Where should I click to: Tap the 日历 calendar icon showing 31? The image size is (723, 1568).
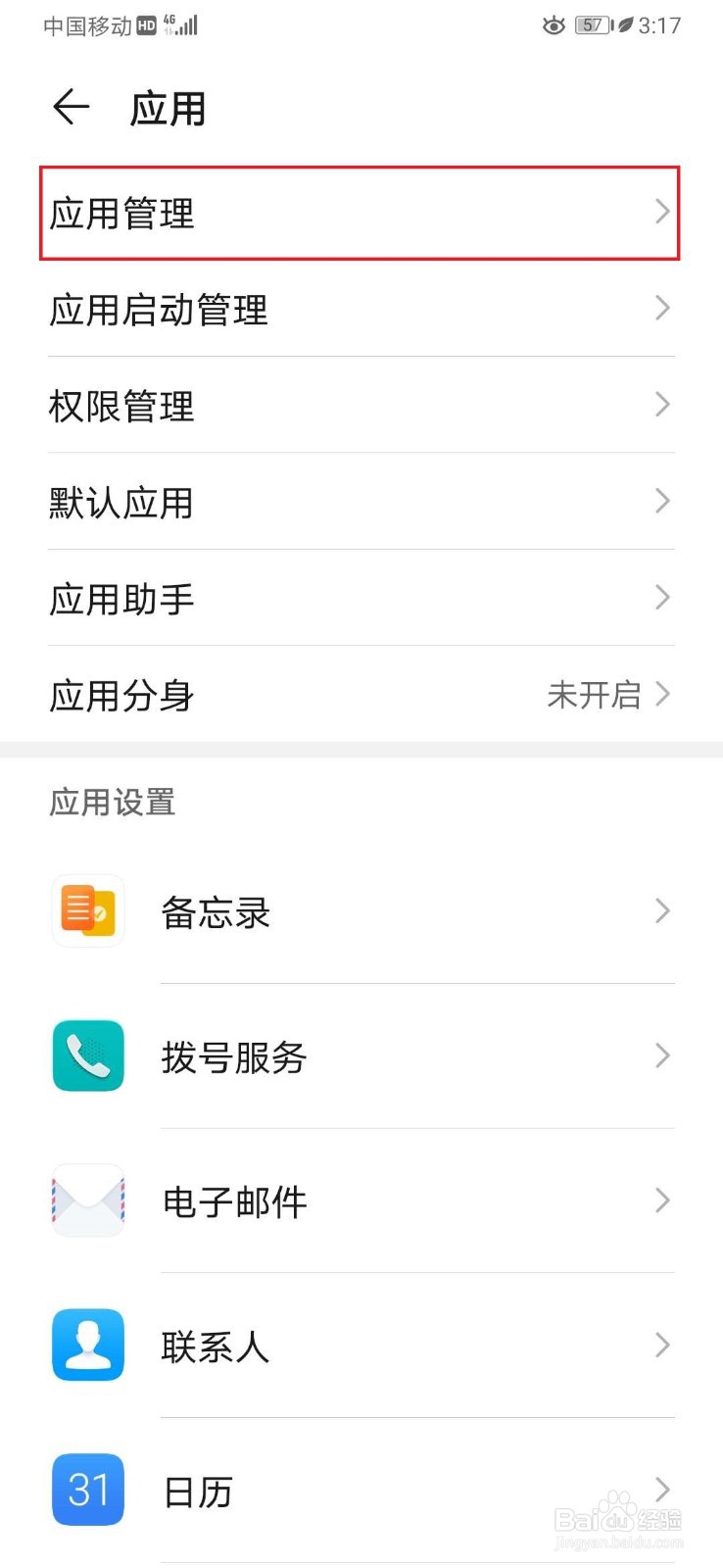tap(87, 1489)
